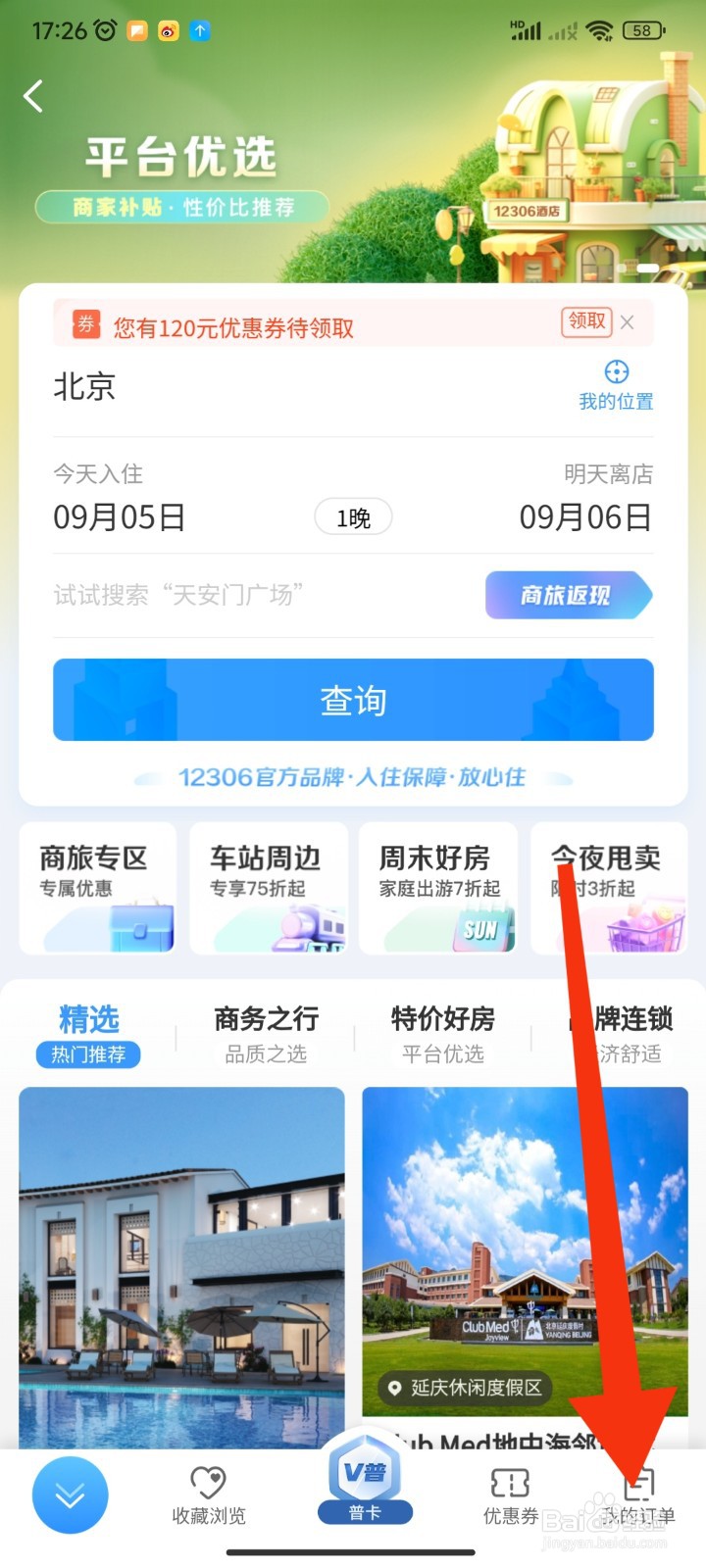Change check-in date 09月05日

[120, 516]
